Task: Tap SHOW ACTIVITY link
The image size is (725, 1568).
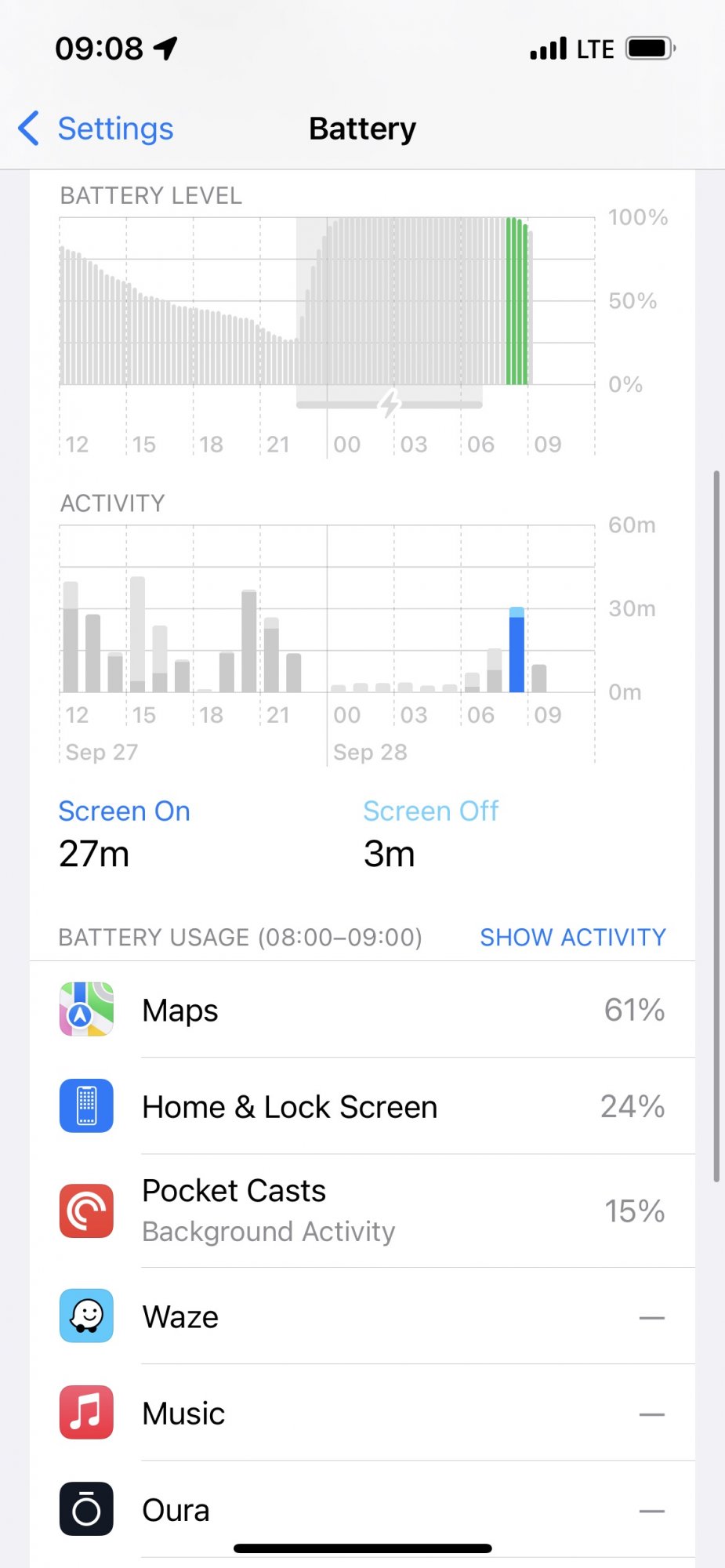Action: click(x=572, y=937)
